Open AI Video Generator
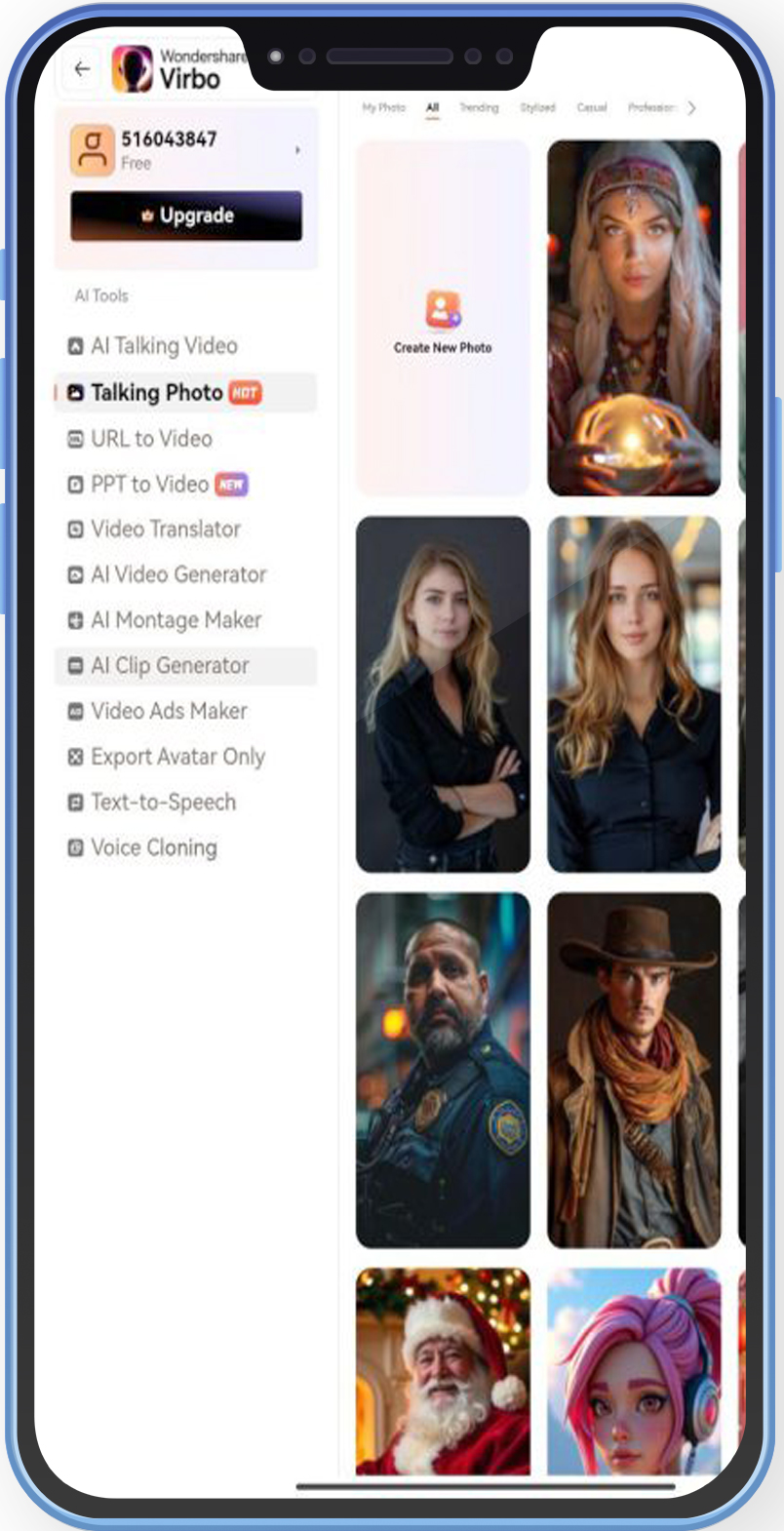Viewport: 784px width, 1531px height. coord(178,574)
